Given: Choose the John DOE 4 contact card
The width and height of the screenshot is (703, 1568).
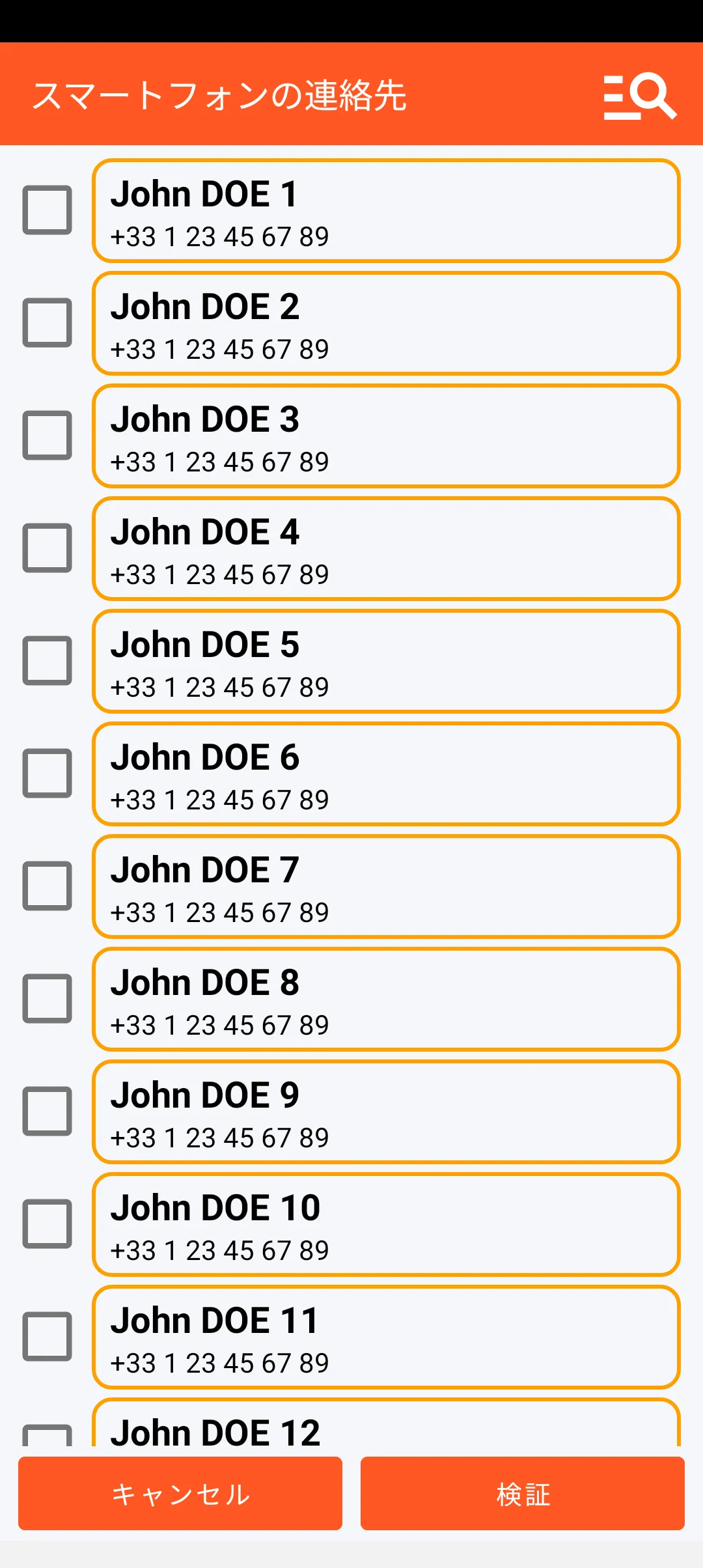Looking at the screenshot, I should pos(386,548).
